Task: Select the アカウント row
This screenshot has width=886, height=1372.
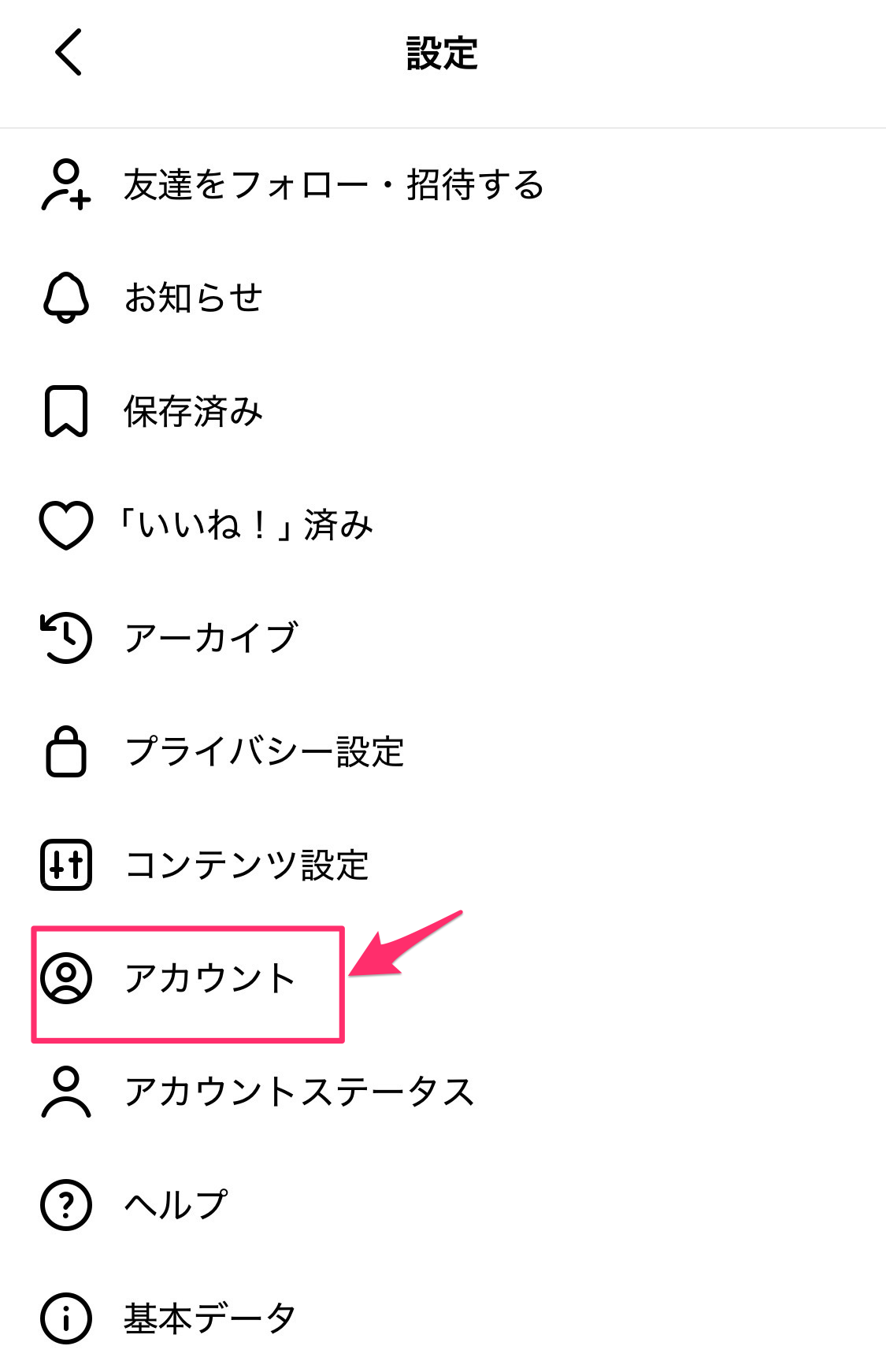Action: [209, 978]
